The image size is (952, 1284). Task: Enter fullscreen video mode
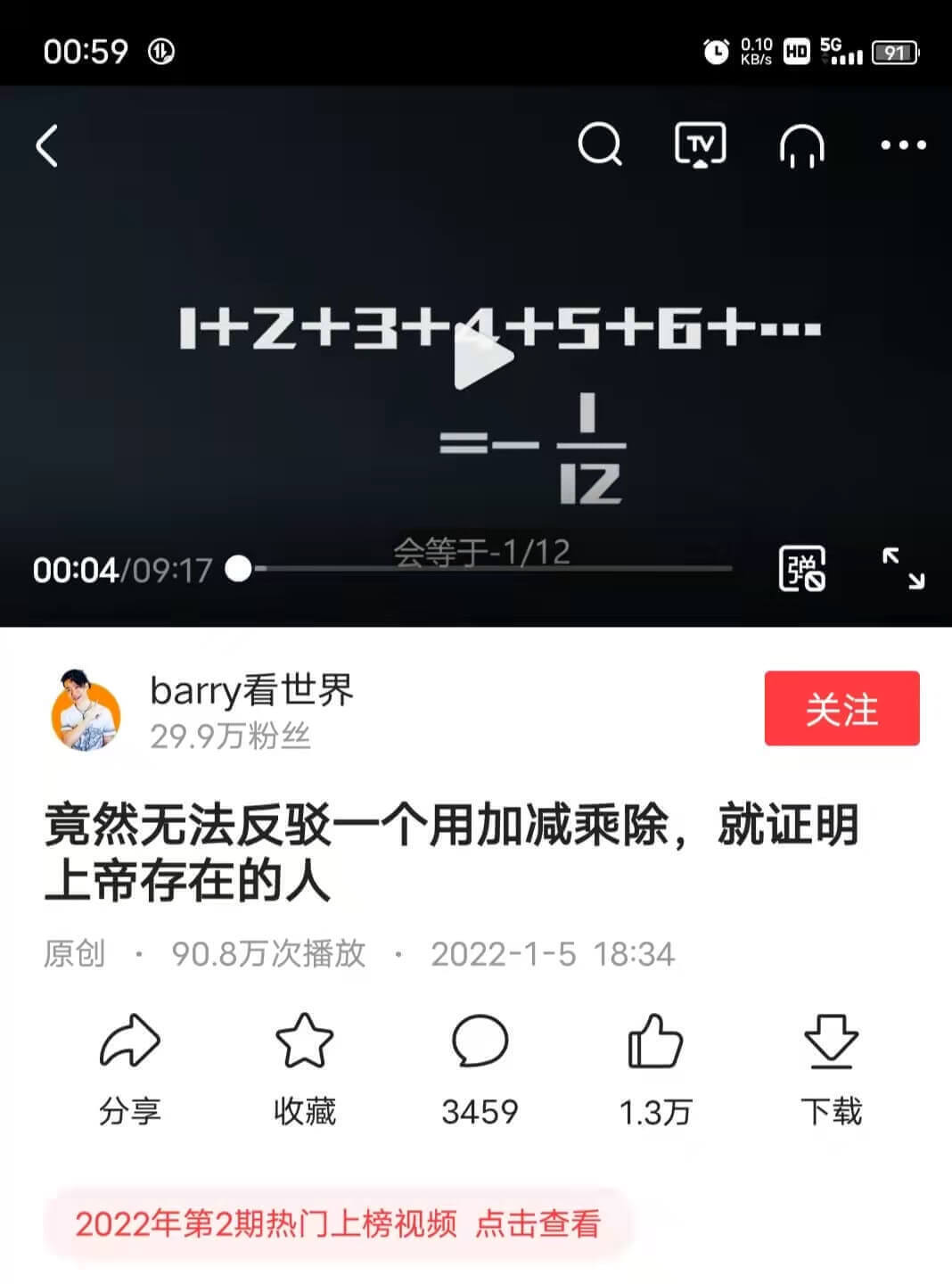(x=903, y=568)
